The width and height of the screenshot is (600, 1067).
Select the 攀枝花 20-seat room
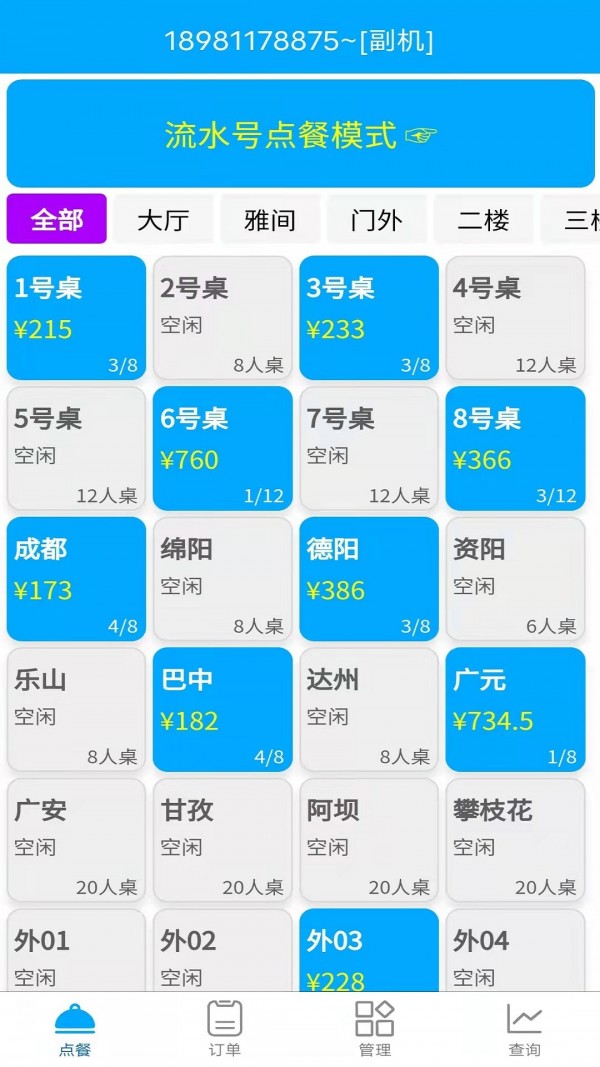515,840
